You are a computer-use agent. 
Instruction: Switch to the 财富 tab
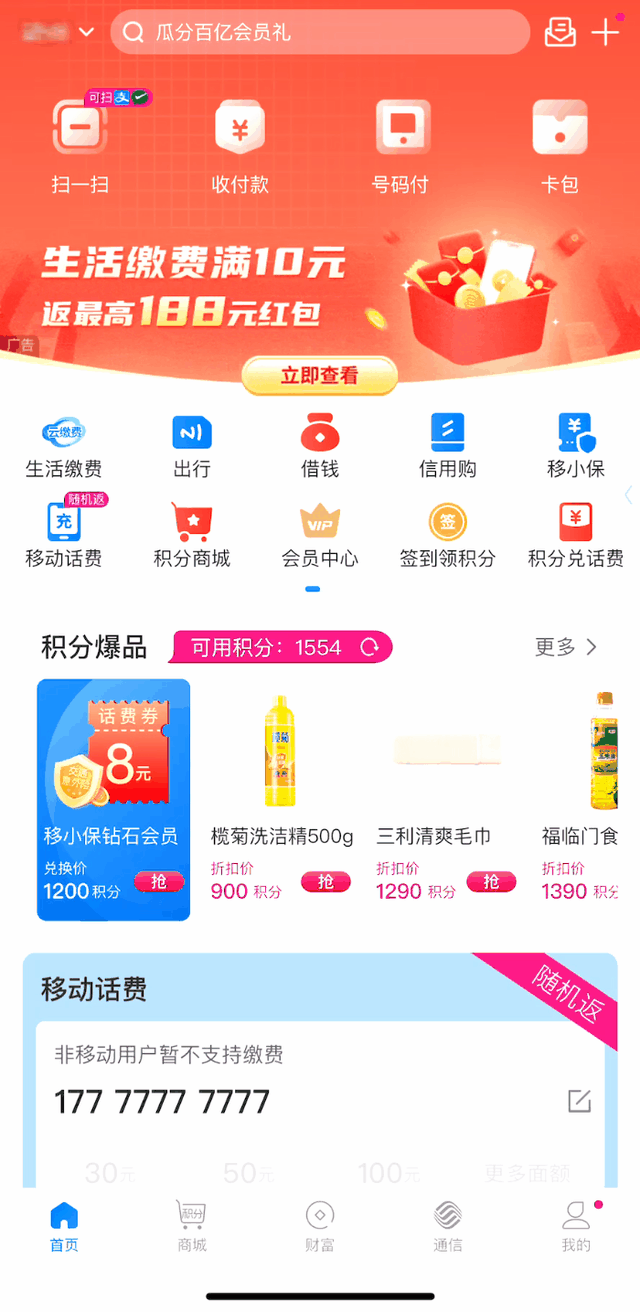click(x=320, y=1226)
